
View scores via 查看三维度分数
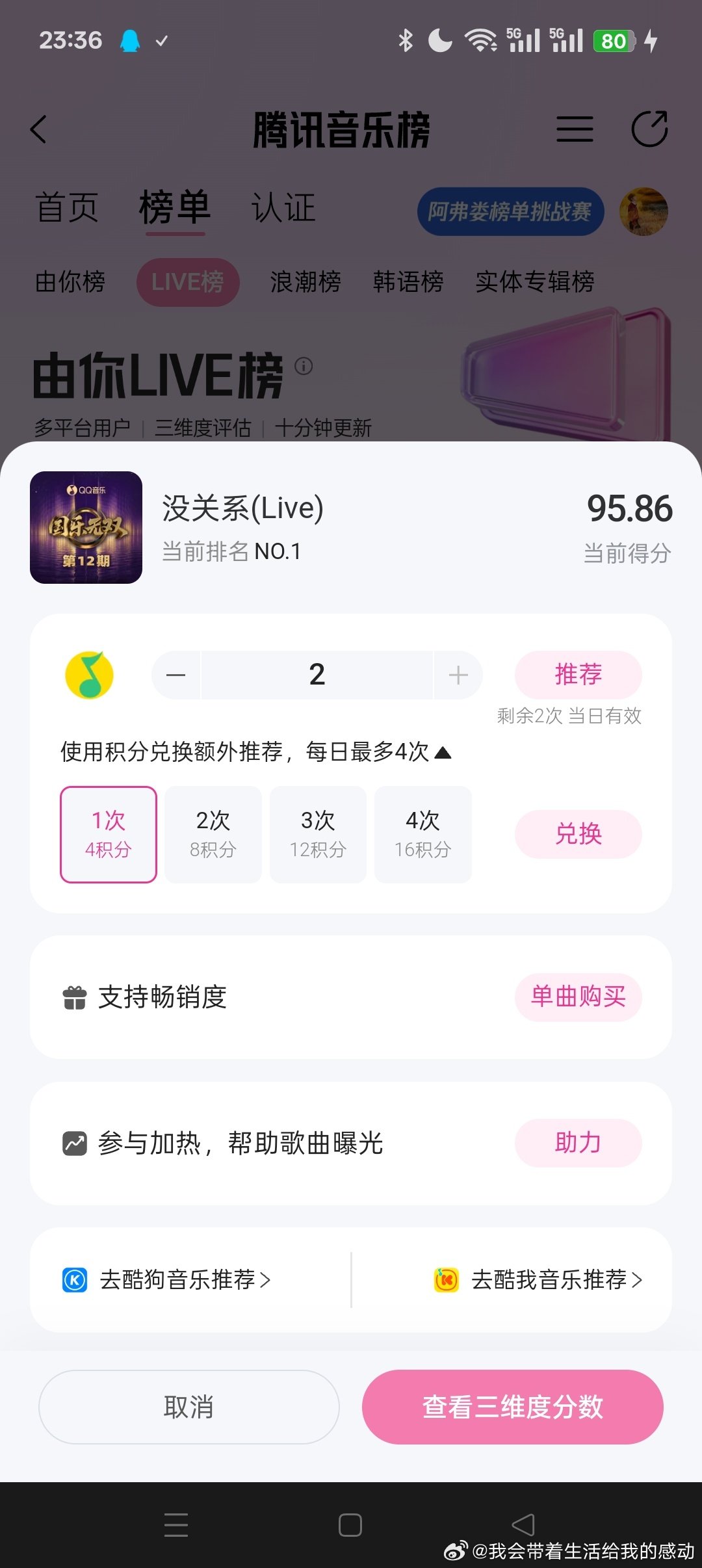click(x=512, y=1407)
